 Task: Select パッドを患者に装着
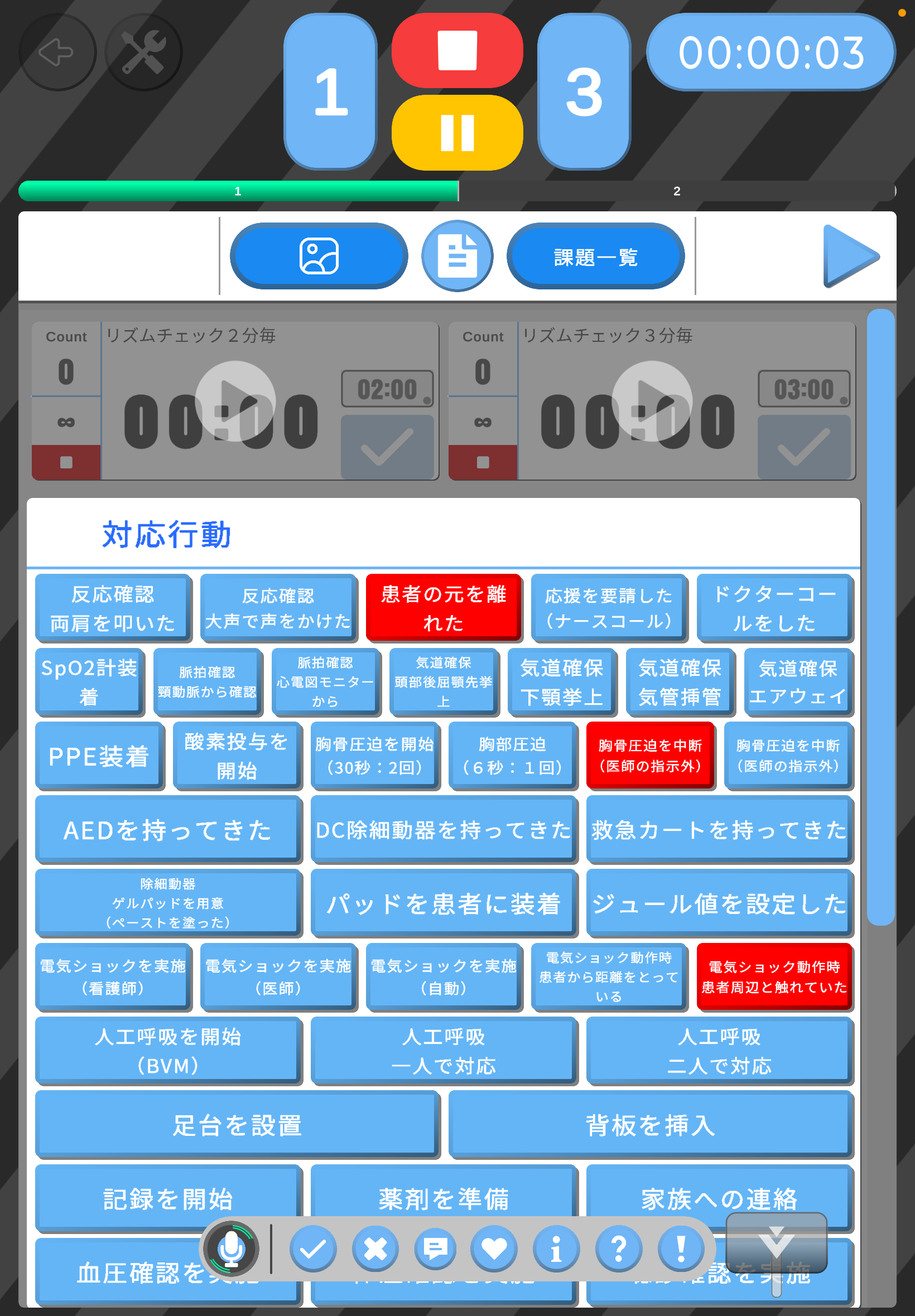(443, 903)
